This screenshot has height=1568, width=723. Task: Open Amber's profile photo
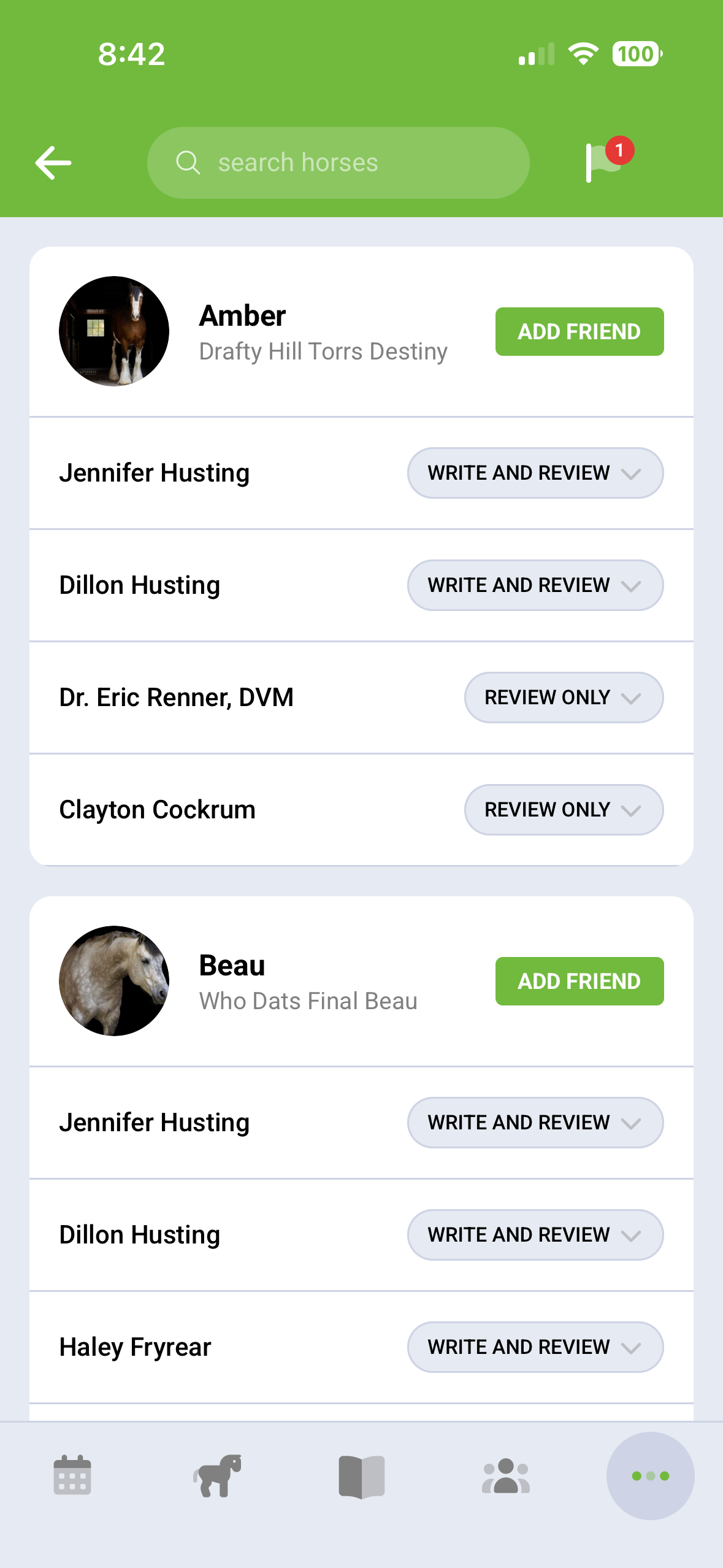(x=114, y=331)
